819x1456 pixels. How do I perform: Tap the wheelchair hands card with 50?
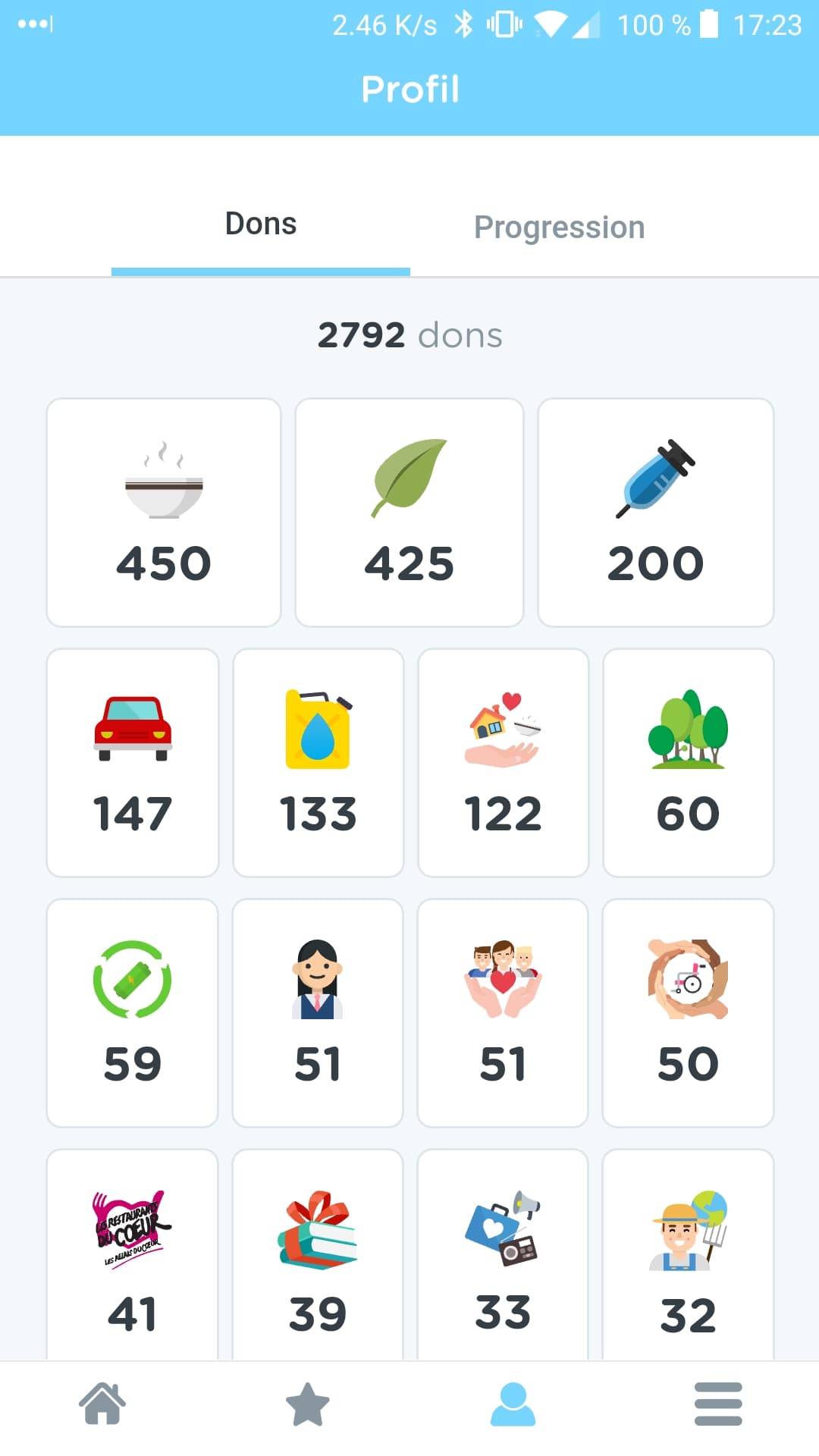click(689, 1013)
